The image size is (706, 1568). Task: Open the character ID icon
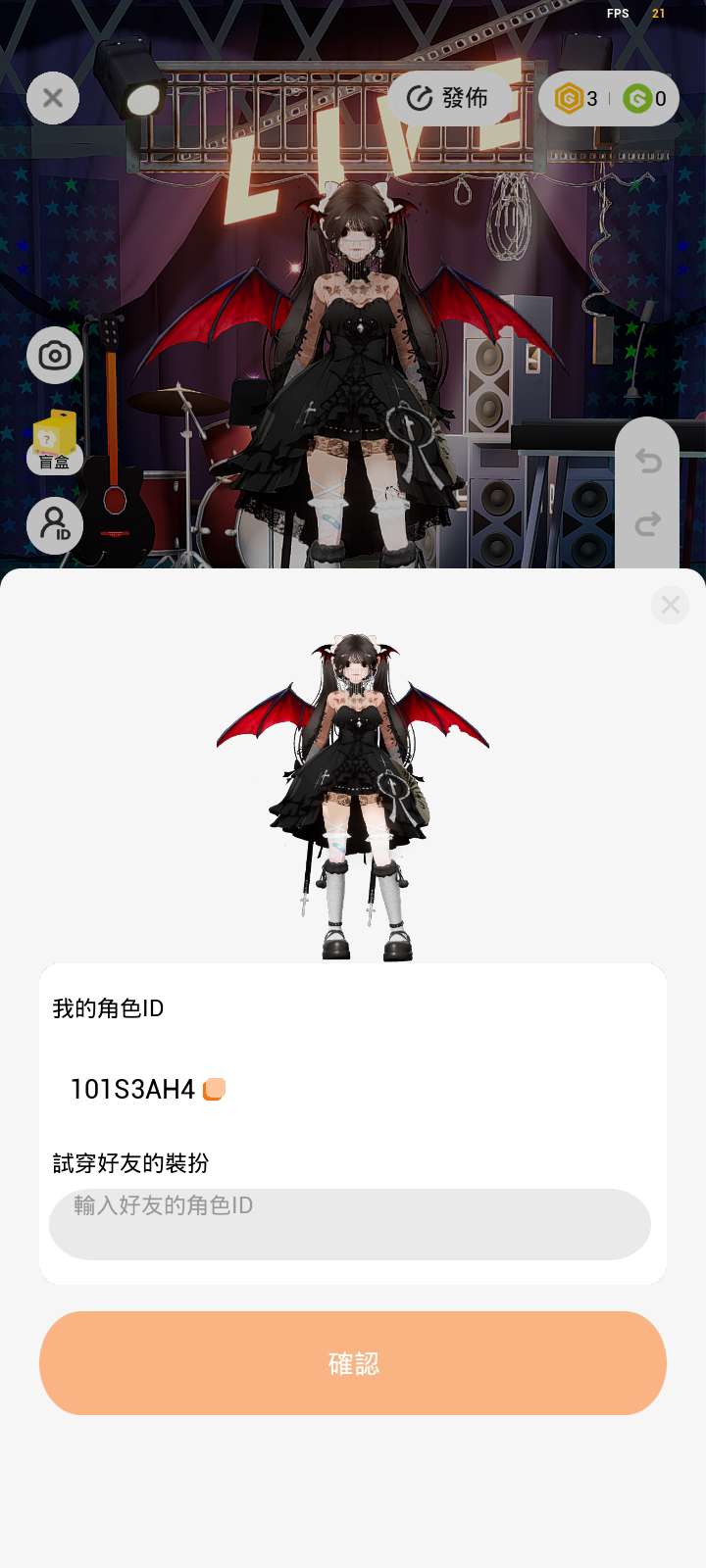(55, 526)
